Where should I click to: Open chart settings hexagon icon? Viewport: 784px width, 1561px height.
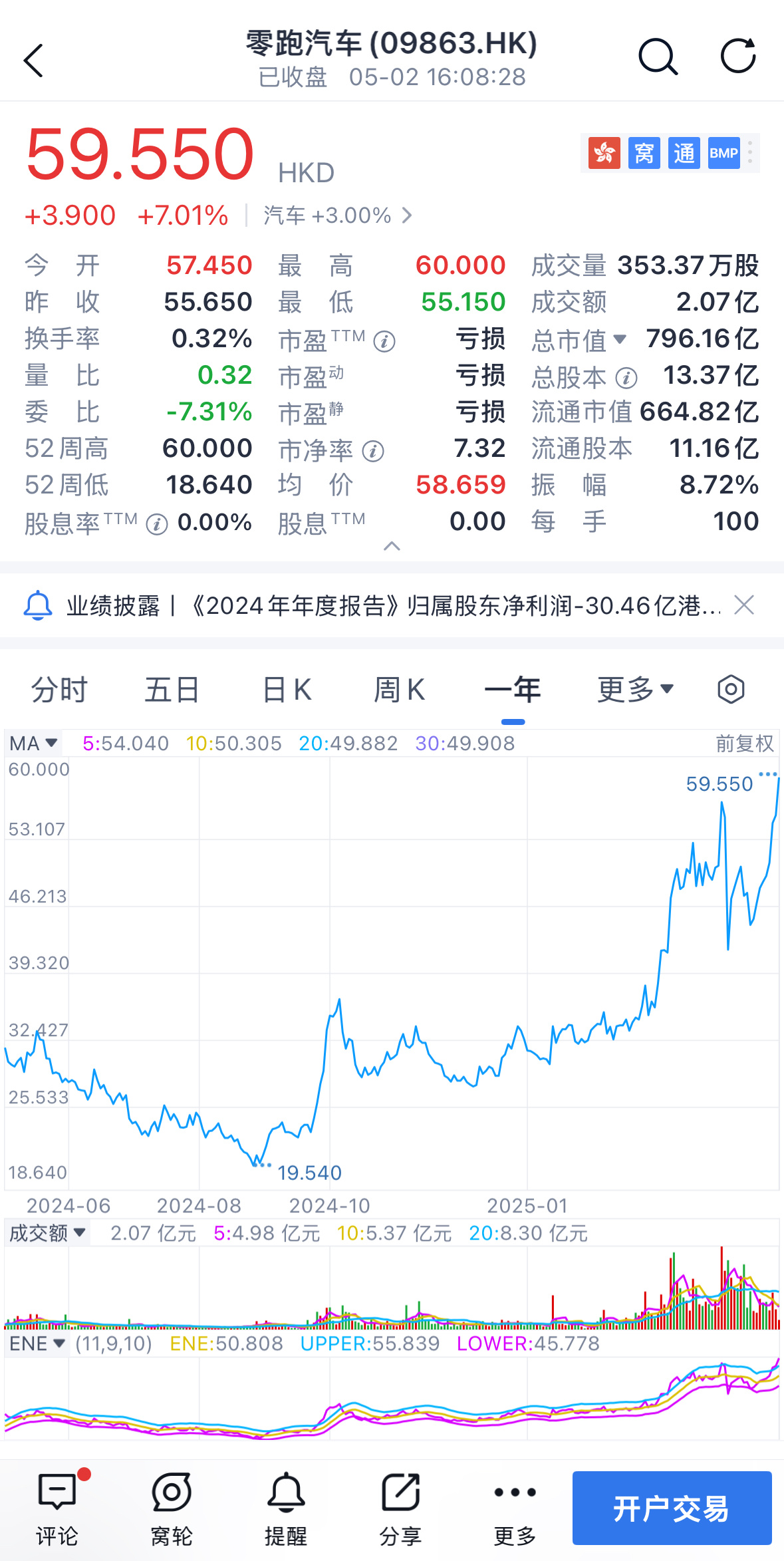point(731,689)
